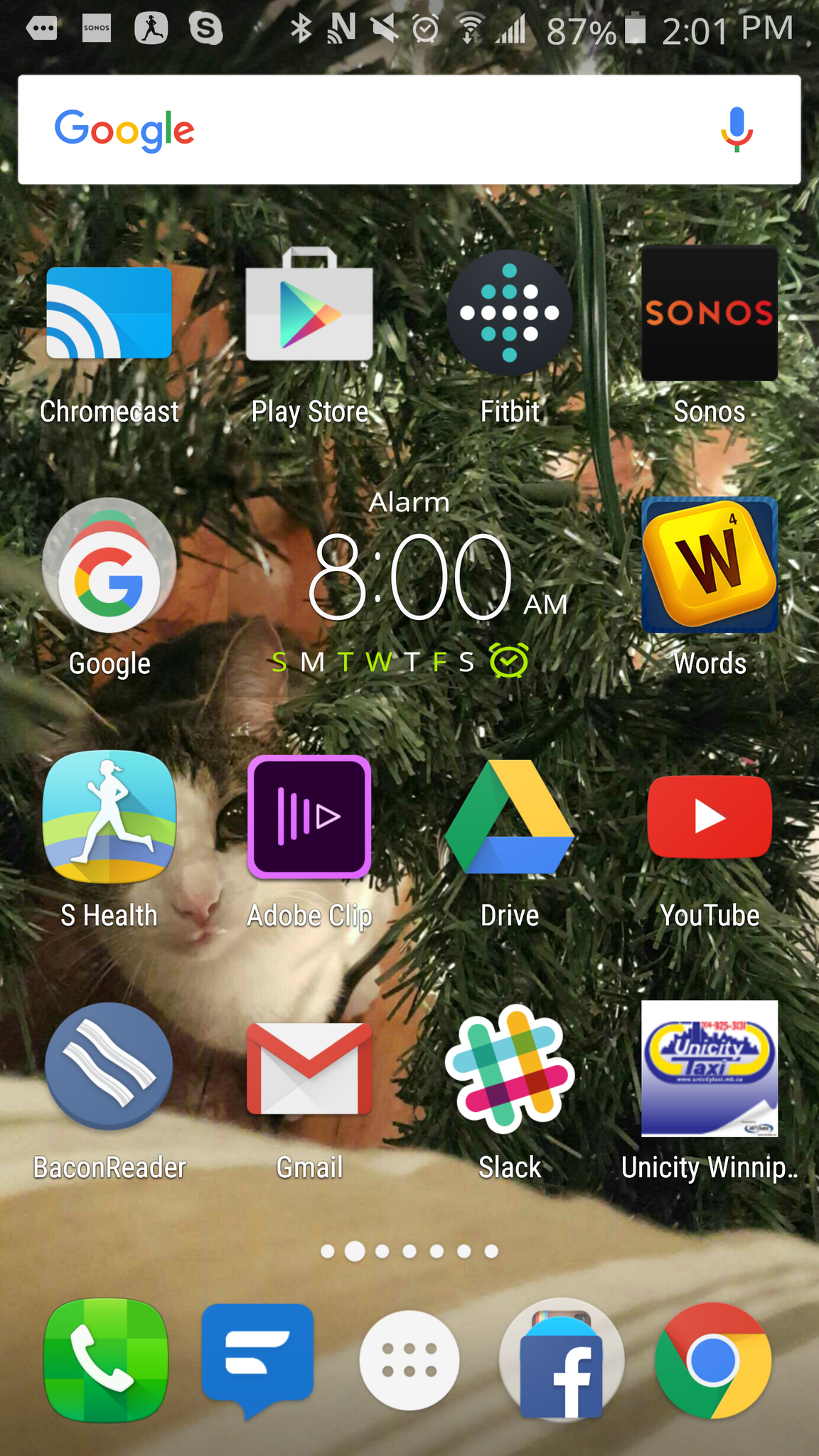Open the Slack app
This screenshot has width=819, height=1456.
509,1068
